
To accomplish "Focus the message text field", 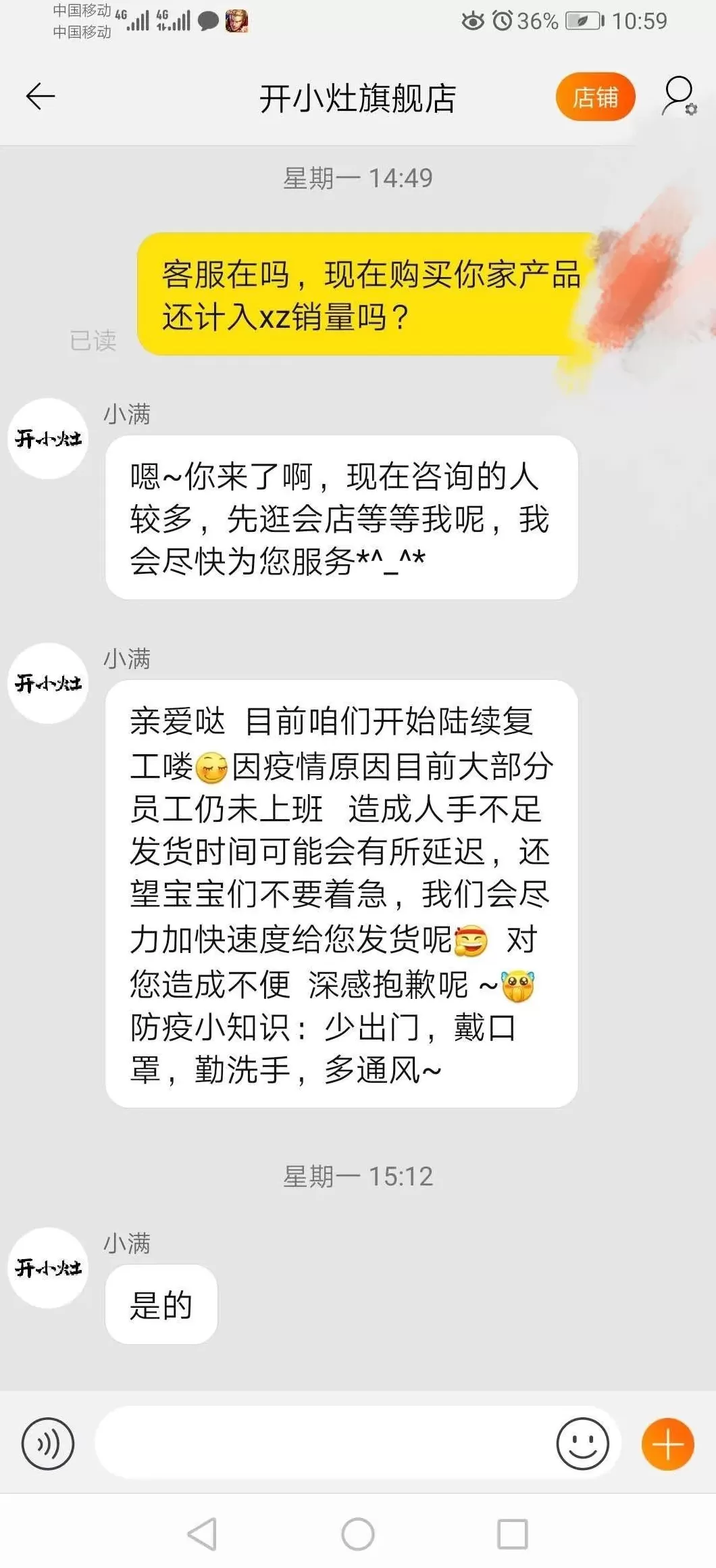I will (324, 1443).
